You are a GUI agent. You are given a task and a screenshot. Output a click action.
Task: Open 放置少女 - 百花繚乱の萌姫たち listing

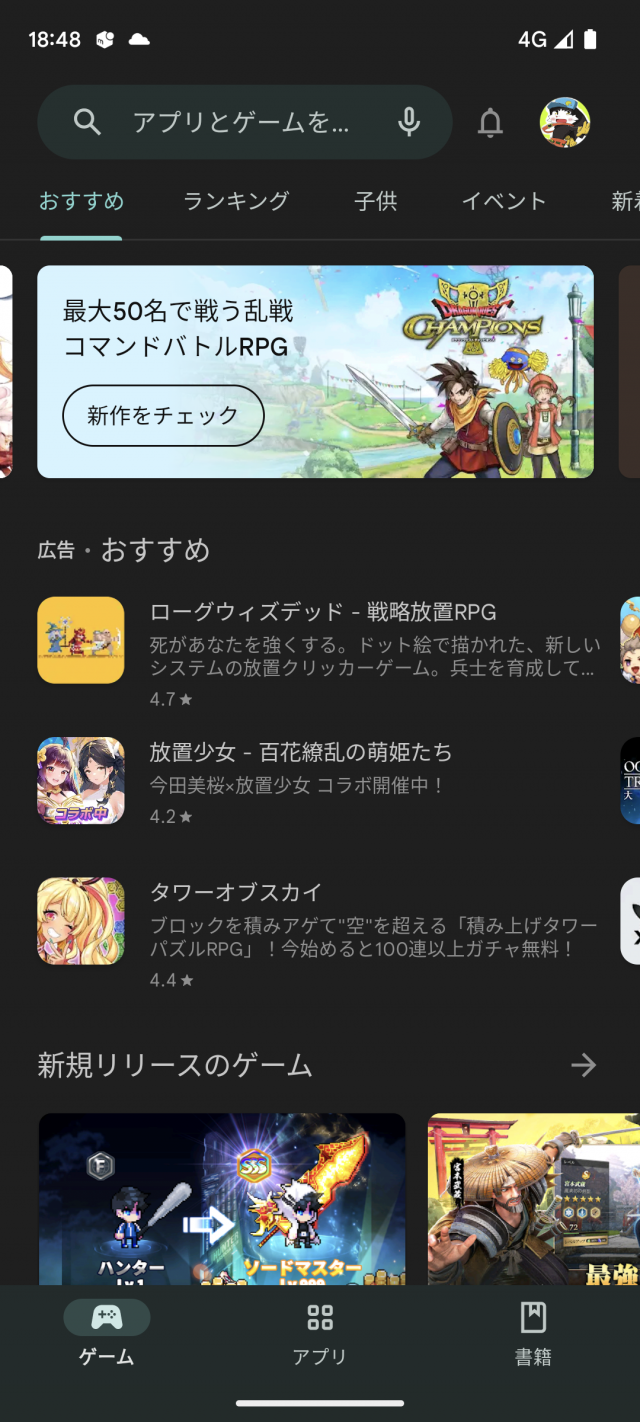pyautogui.click(x=300, y=780)
